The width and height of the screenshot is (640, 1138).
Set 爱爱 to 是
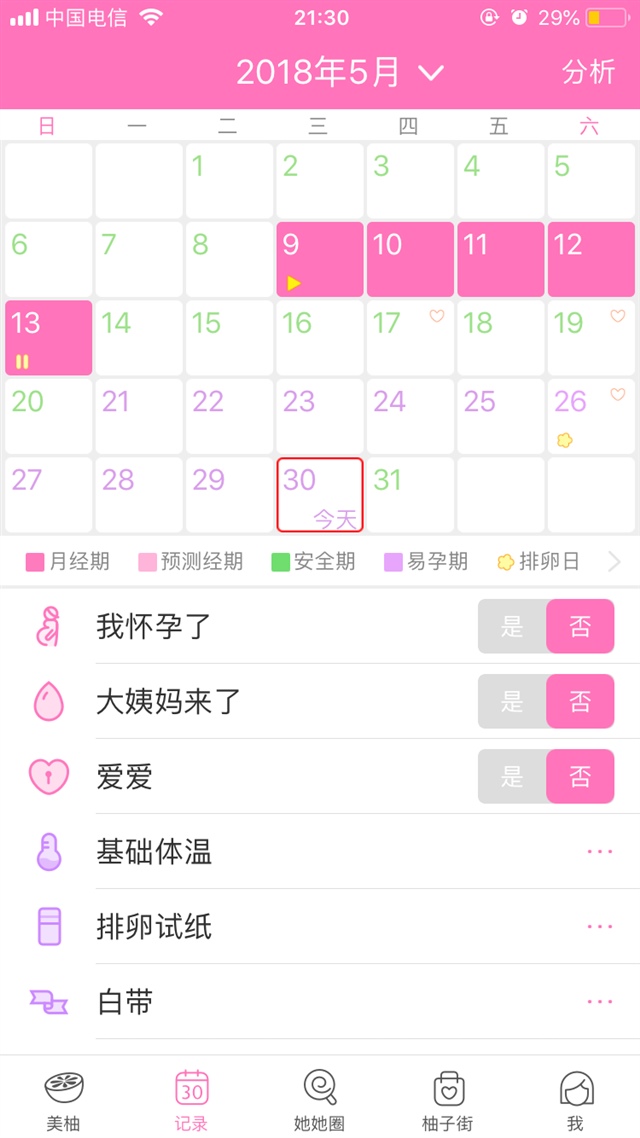[512, 777]
